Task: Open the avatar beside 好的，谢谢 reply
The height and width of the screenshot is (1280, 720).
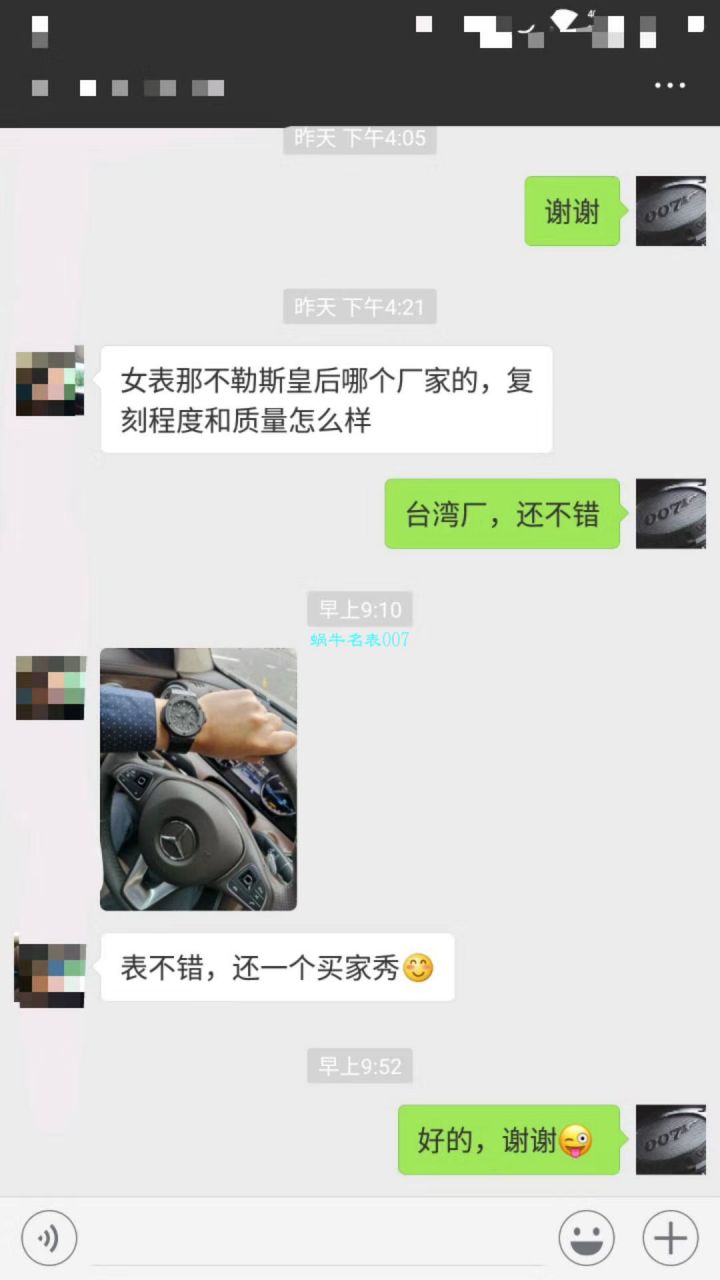Action: (x=670, y=1140)
